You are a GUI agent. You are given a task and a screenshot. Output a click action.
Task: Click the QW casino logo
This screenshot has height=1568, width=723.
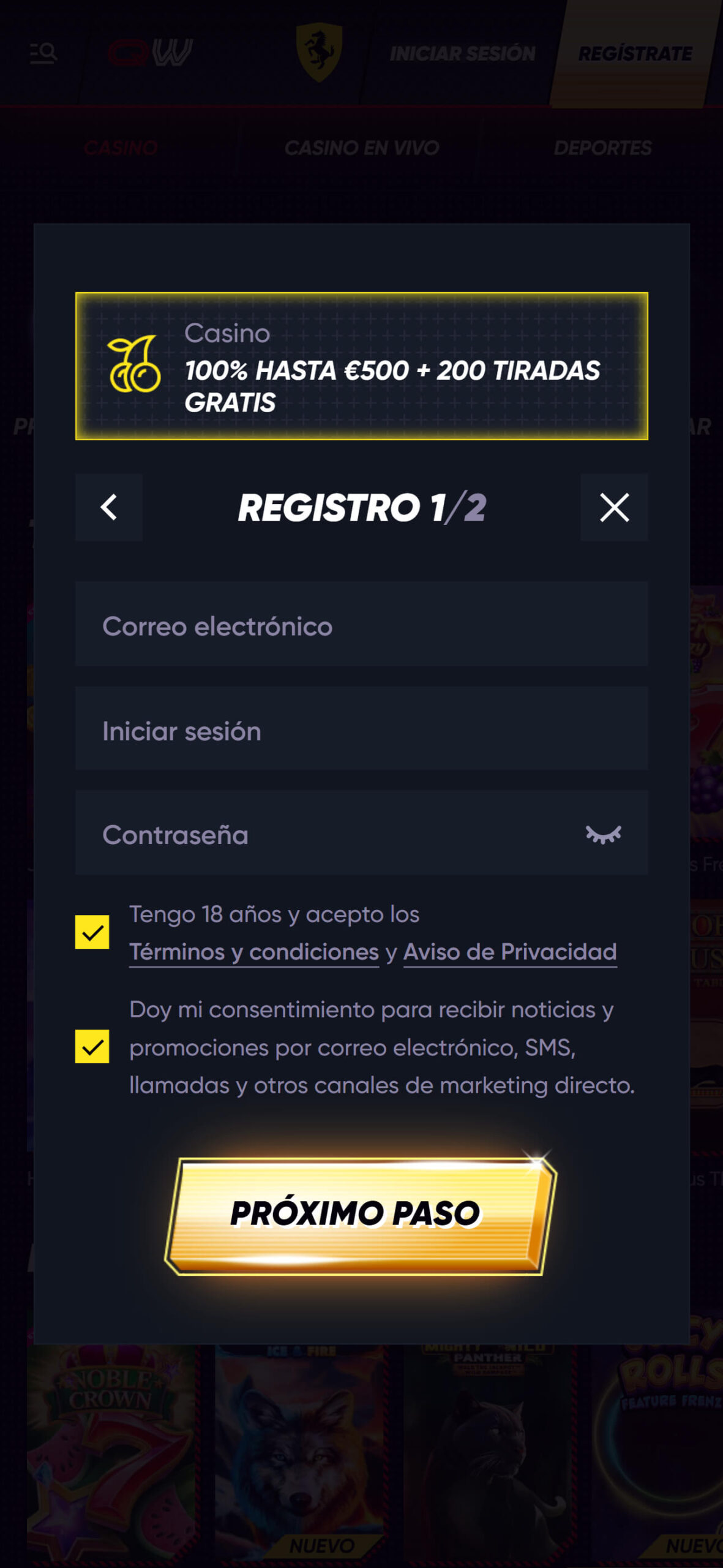[149, 52]
